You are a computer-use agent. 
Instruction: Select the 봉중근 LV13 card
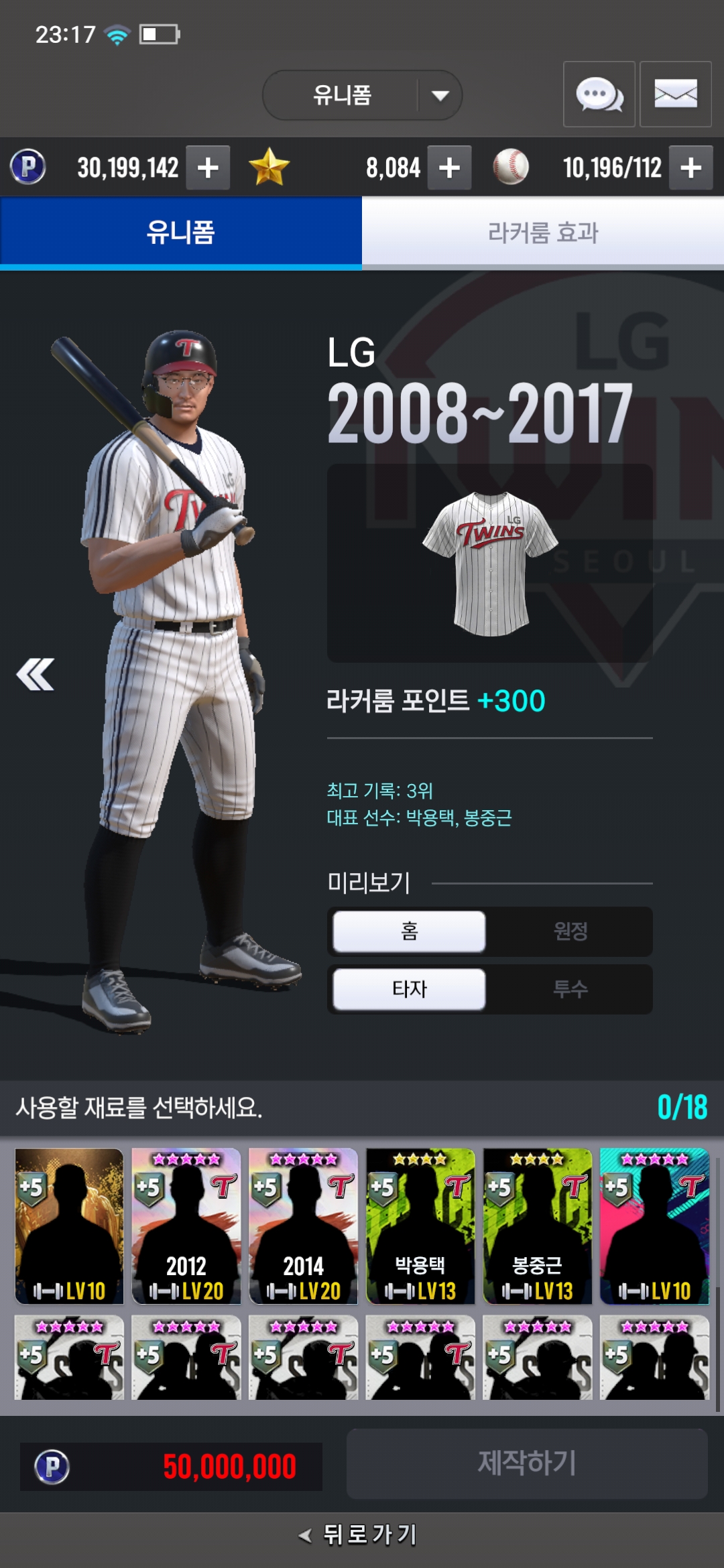(x=537, y=1226)
